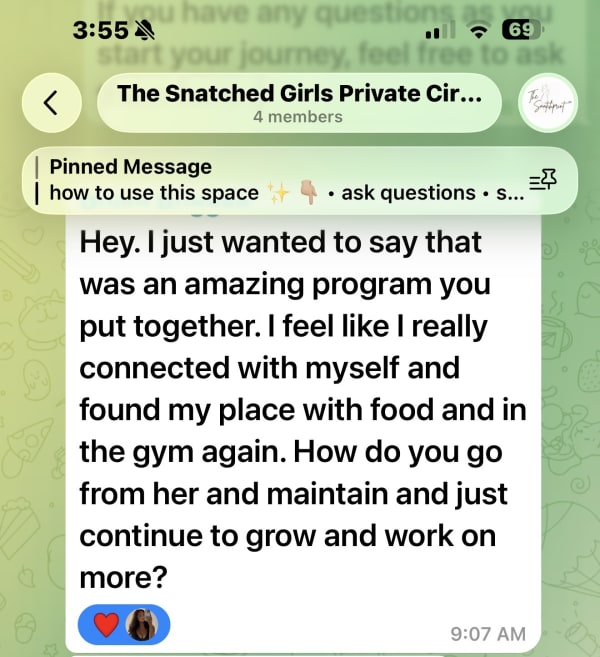Show the pinned messages list
Image resolution: width=600 pixels, height=657 pixels.
(x=542, y=180)
